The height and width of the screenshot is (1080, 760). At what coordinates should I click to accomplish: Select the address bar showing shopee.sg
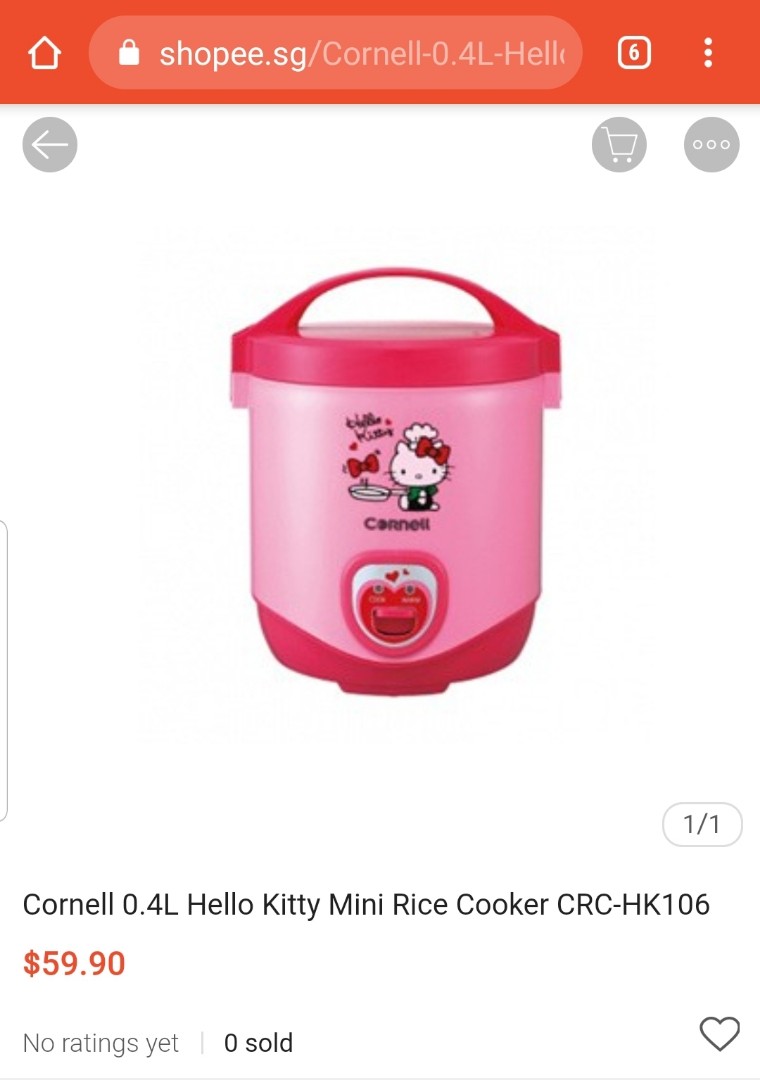[x=340, y=54]
